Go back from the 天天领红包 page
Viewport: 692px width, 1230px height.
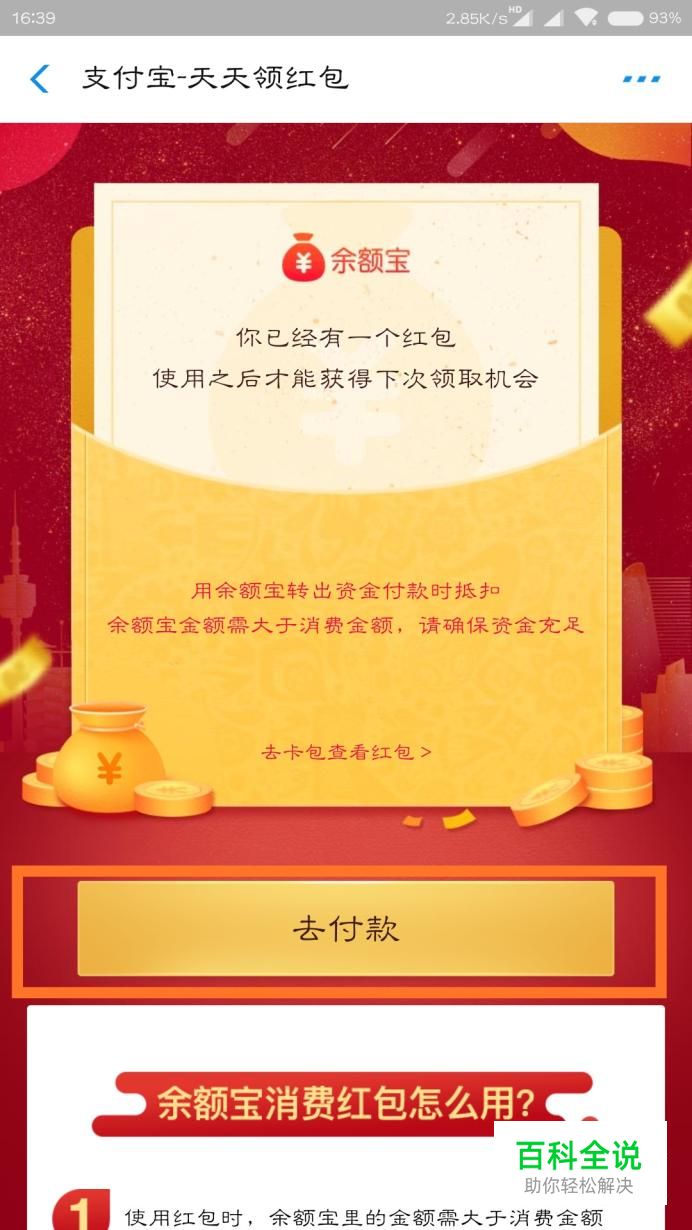pos(40,78)
